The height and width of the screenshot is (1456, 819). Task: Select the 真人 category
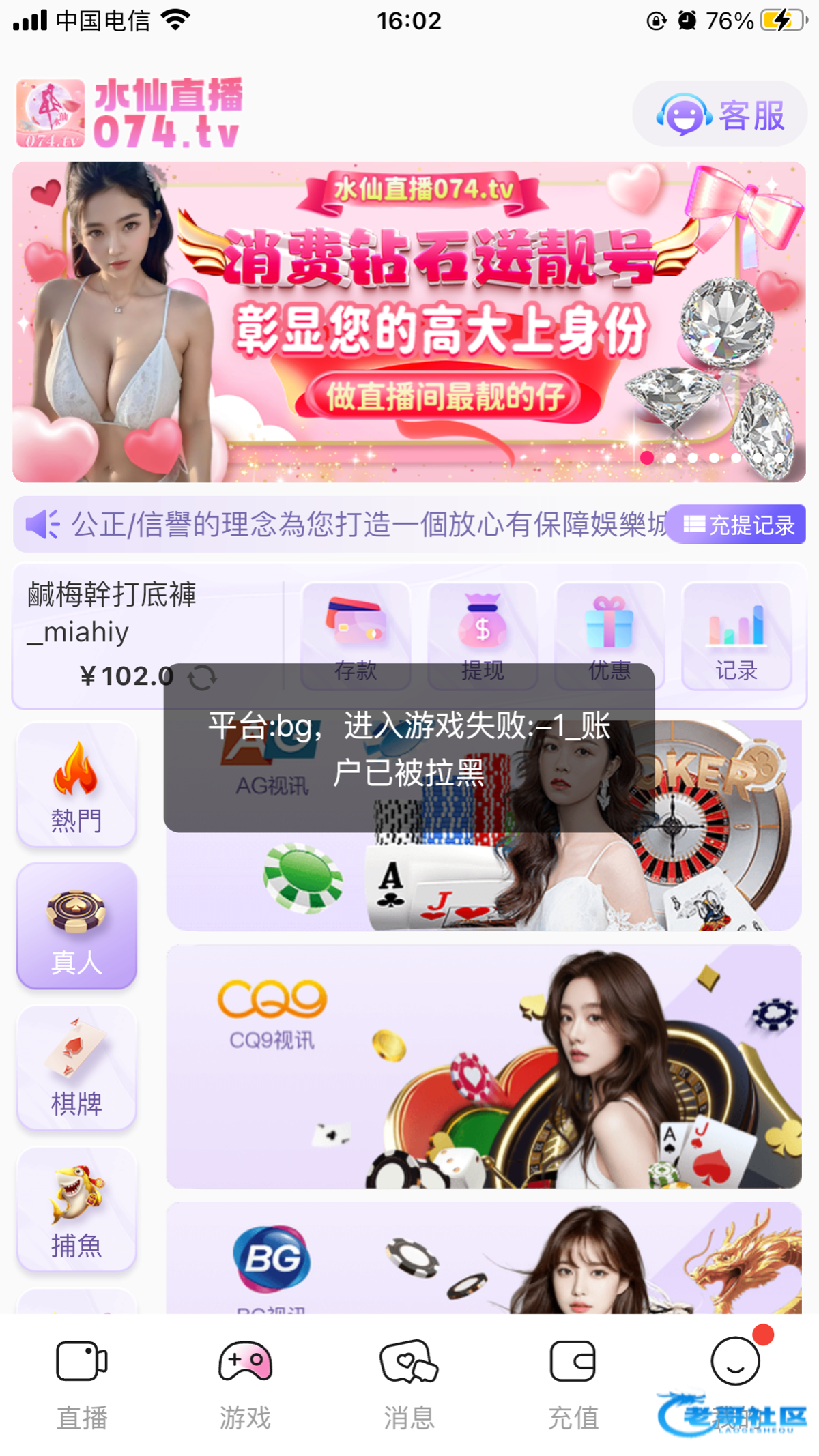tap(76, 926)
